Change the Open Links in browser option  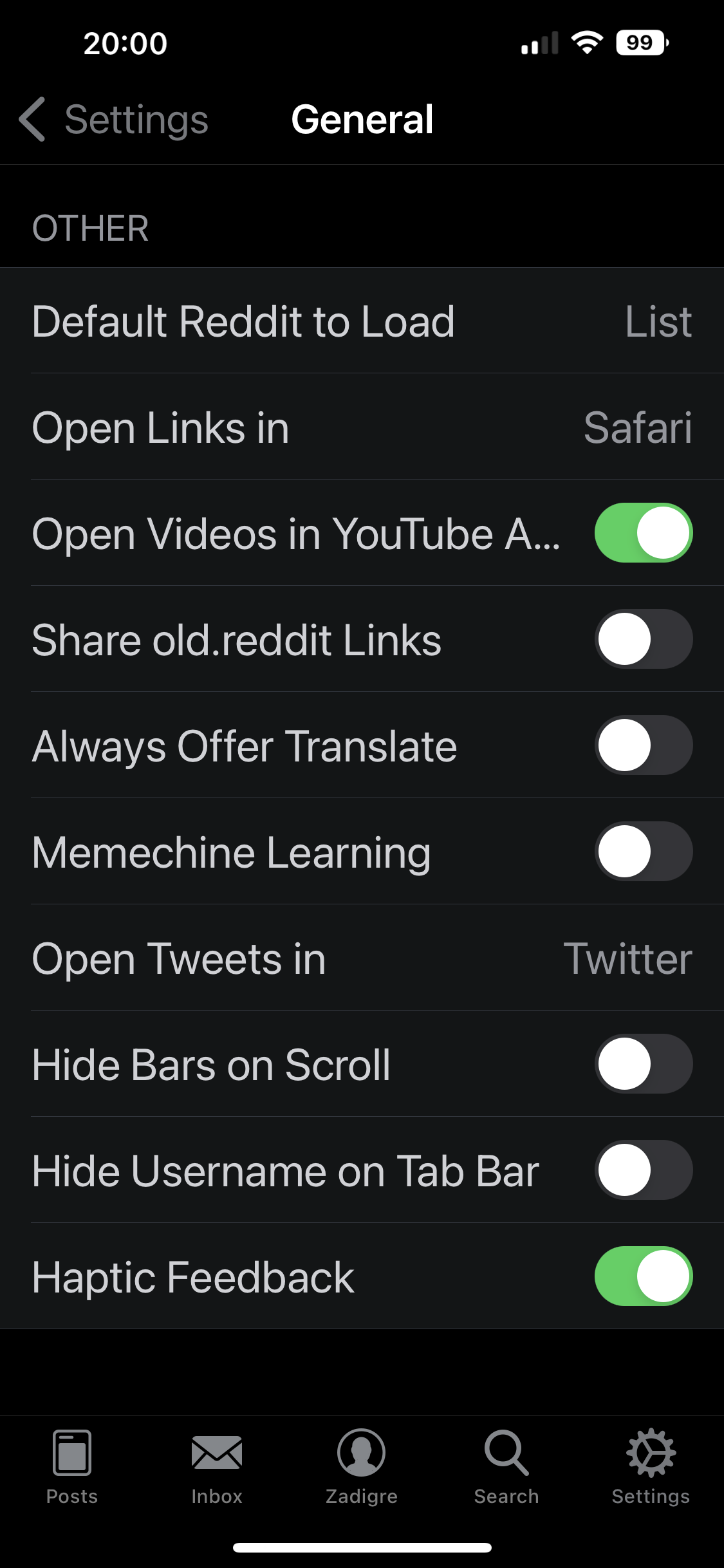point(362,427)
